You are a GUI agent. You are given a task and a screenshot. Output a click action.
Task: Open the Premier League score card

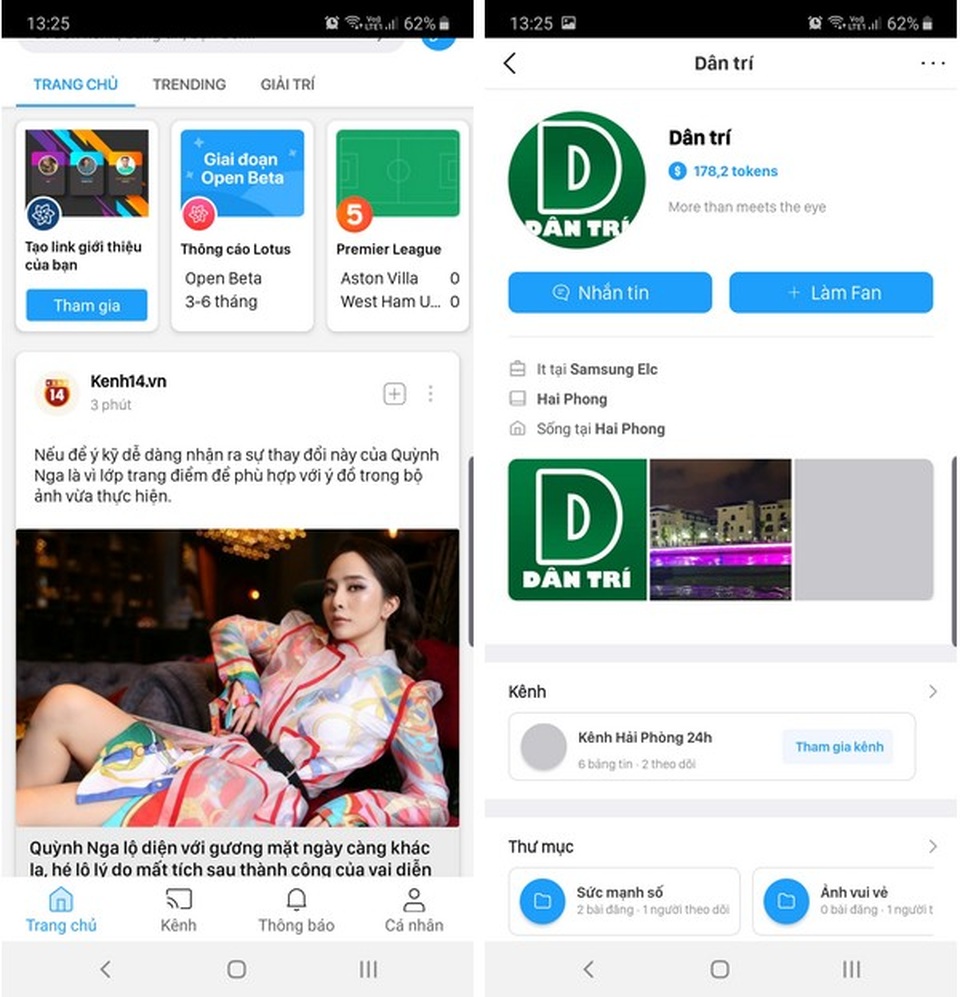pos(397,226)
